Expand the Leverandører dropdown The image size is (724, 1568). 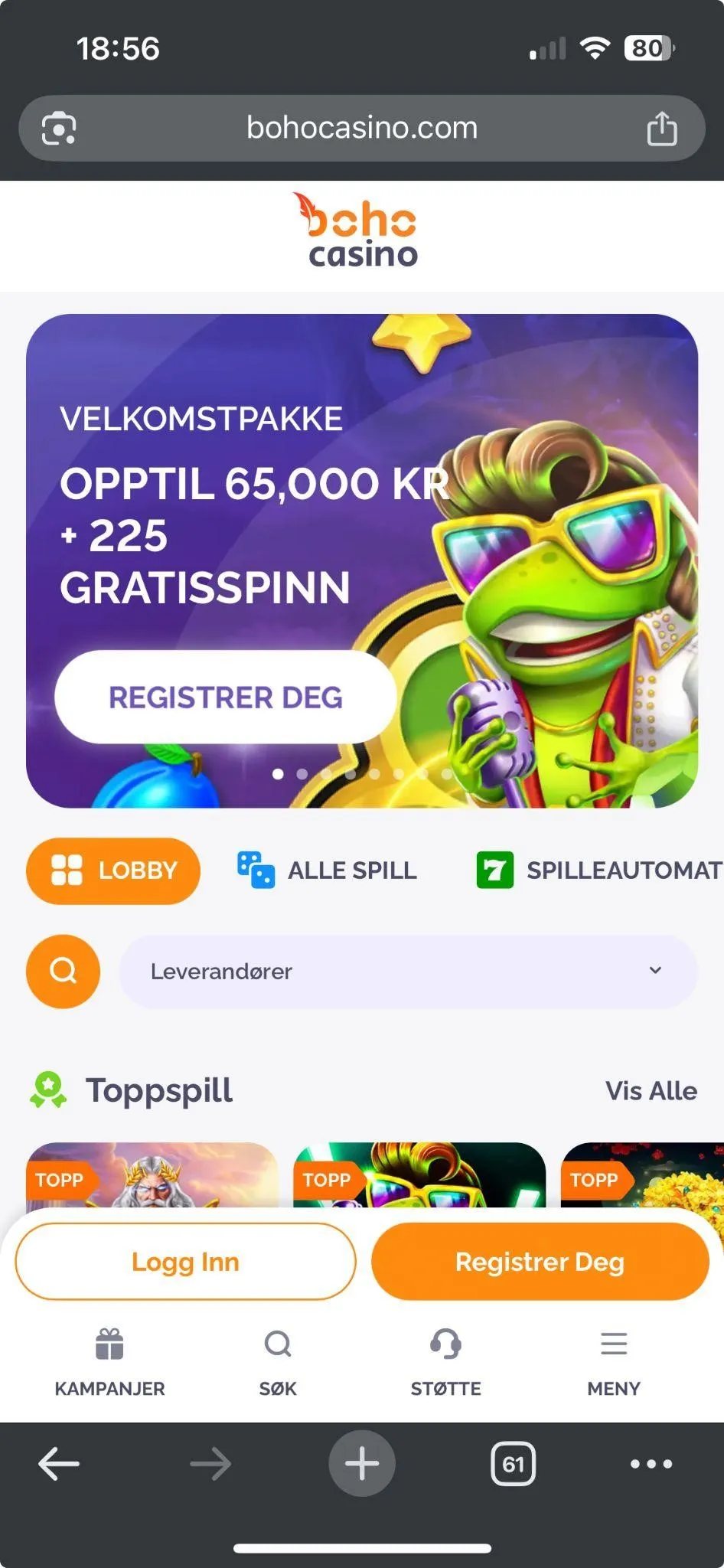pos(407,971)
